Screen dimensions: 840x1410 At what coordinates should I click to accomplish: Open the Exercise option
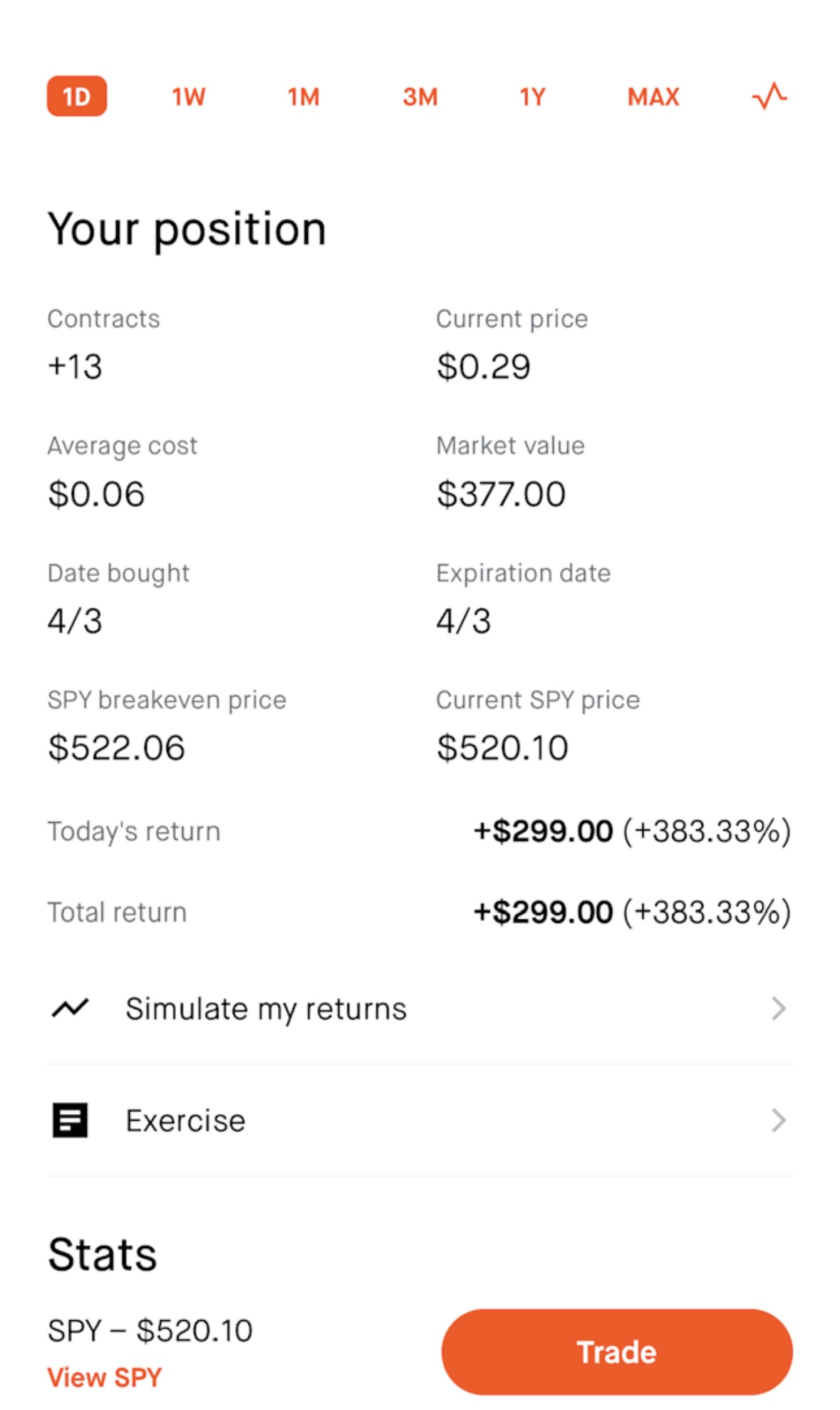[420, 1121]
